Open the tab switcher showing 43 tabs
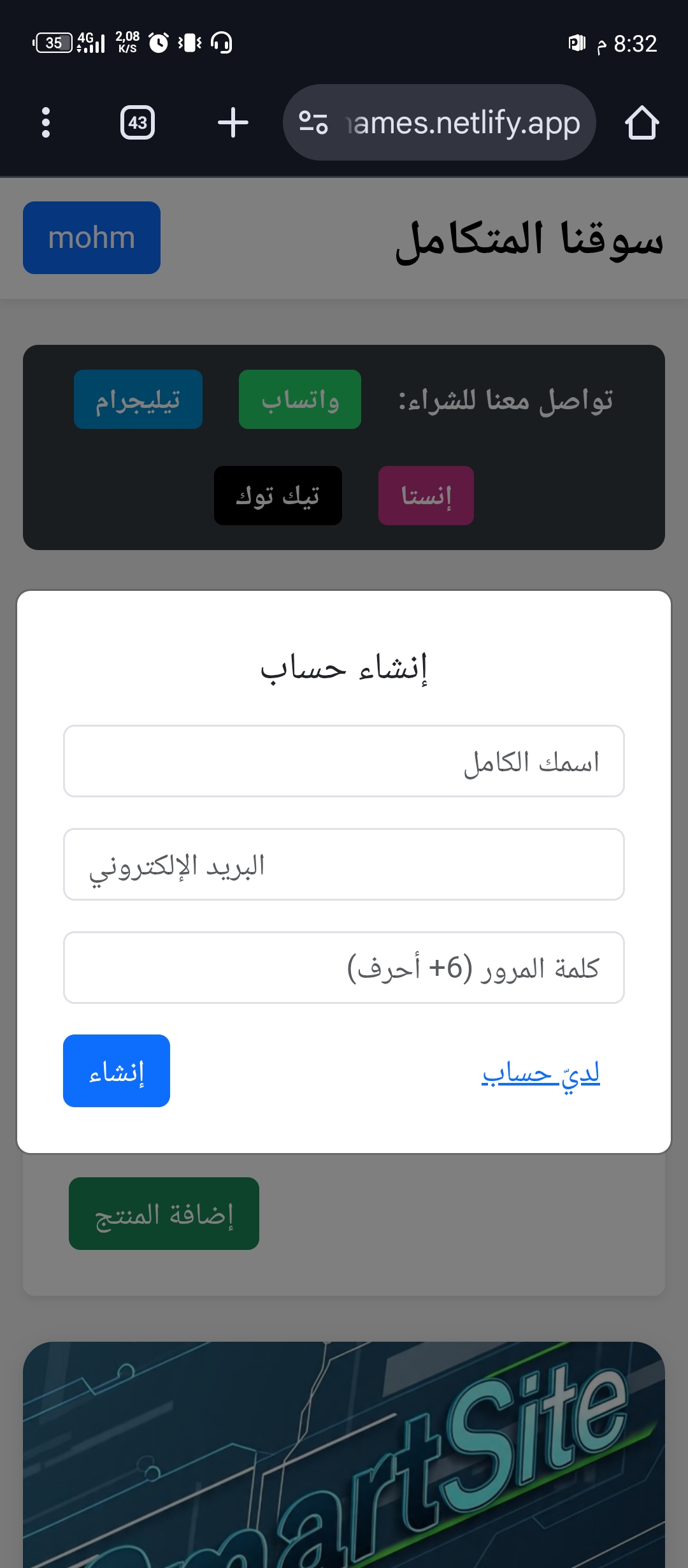The width and height of the screenshot is (688, 1568). point(138,122)
